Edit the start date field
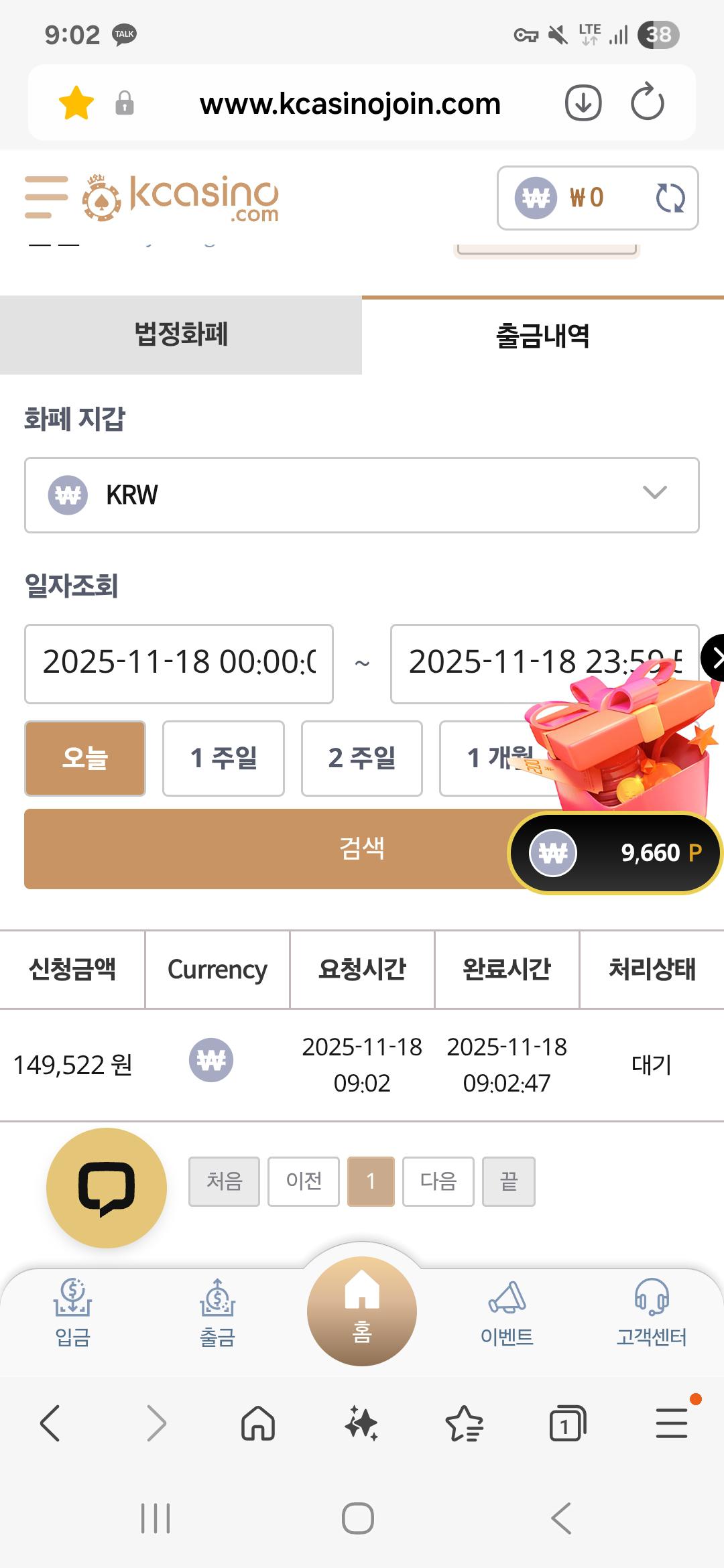724x1568 pixels. click(179, 663)
